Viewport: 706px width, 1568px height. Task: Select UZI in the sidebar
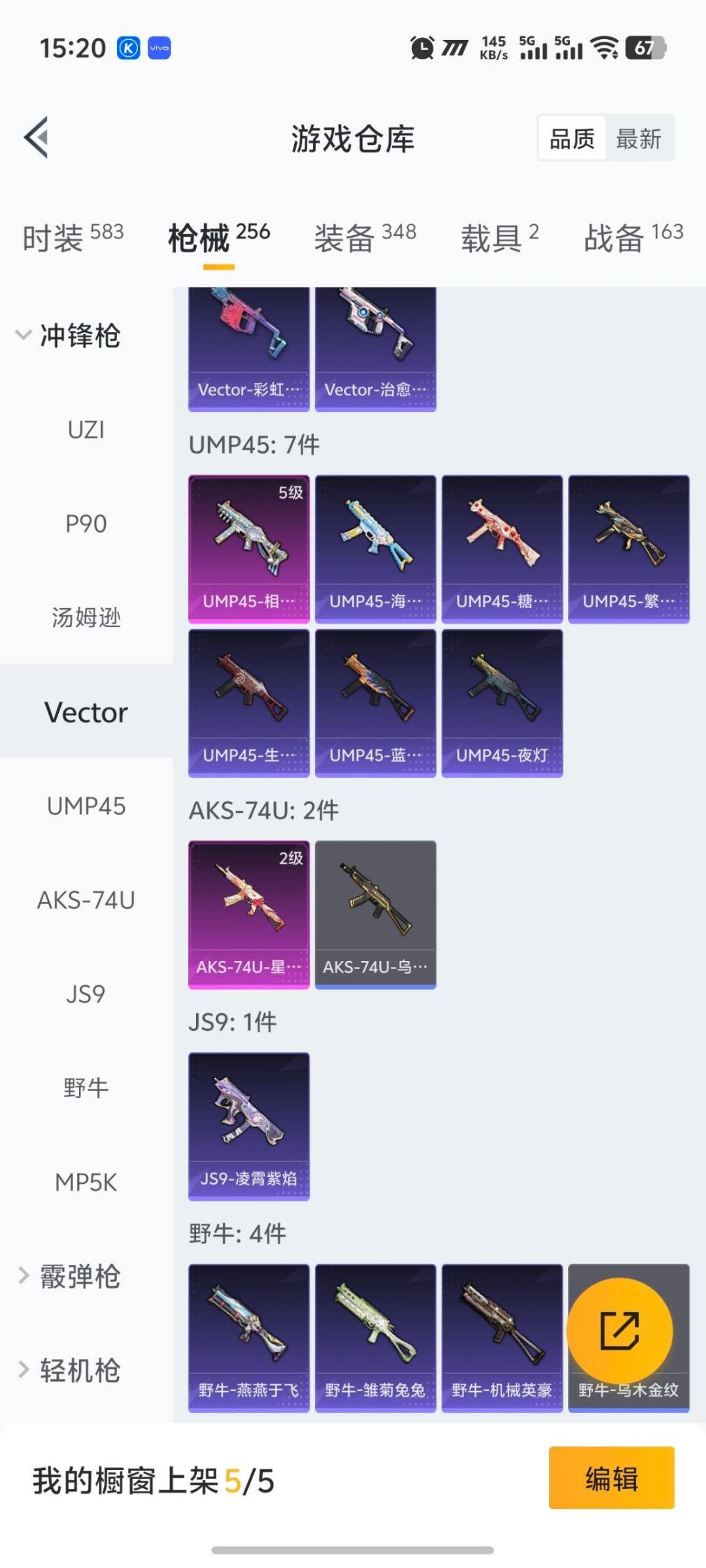[x=86, y=430]
